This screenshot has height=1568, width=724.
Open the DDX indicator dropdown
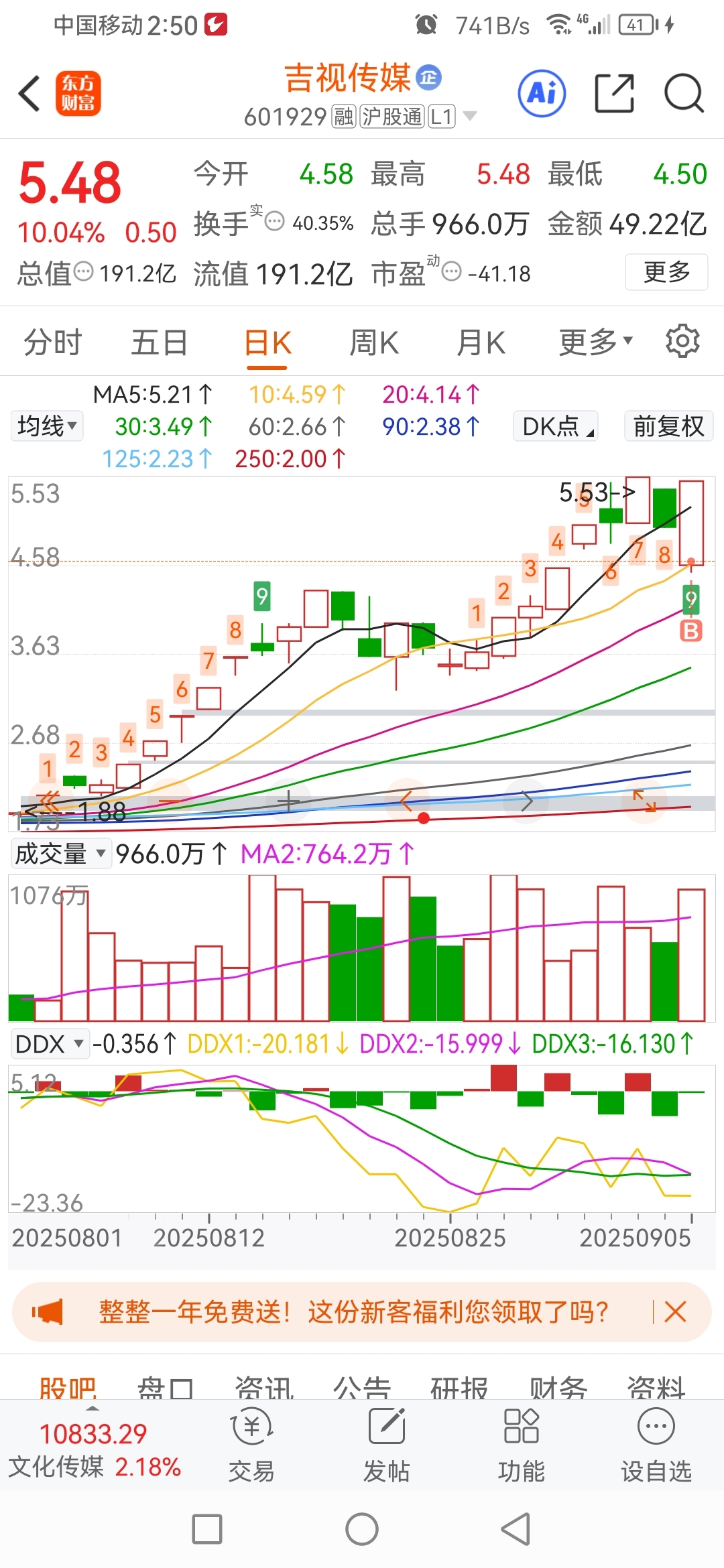point(50,1044)
